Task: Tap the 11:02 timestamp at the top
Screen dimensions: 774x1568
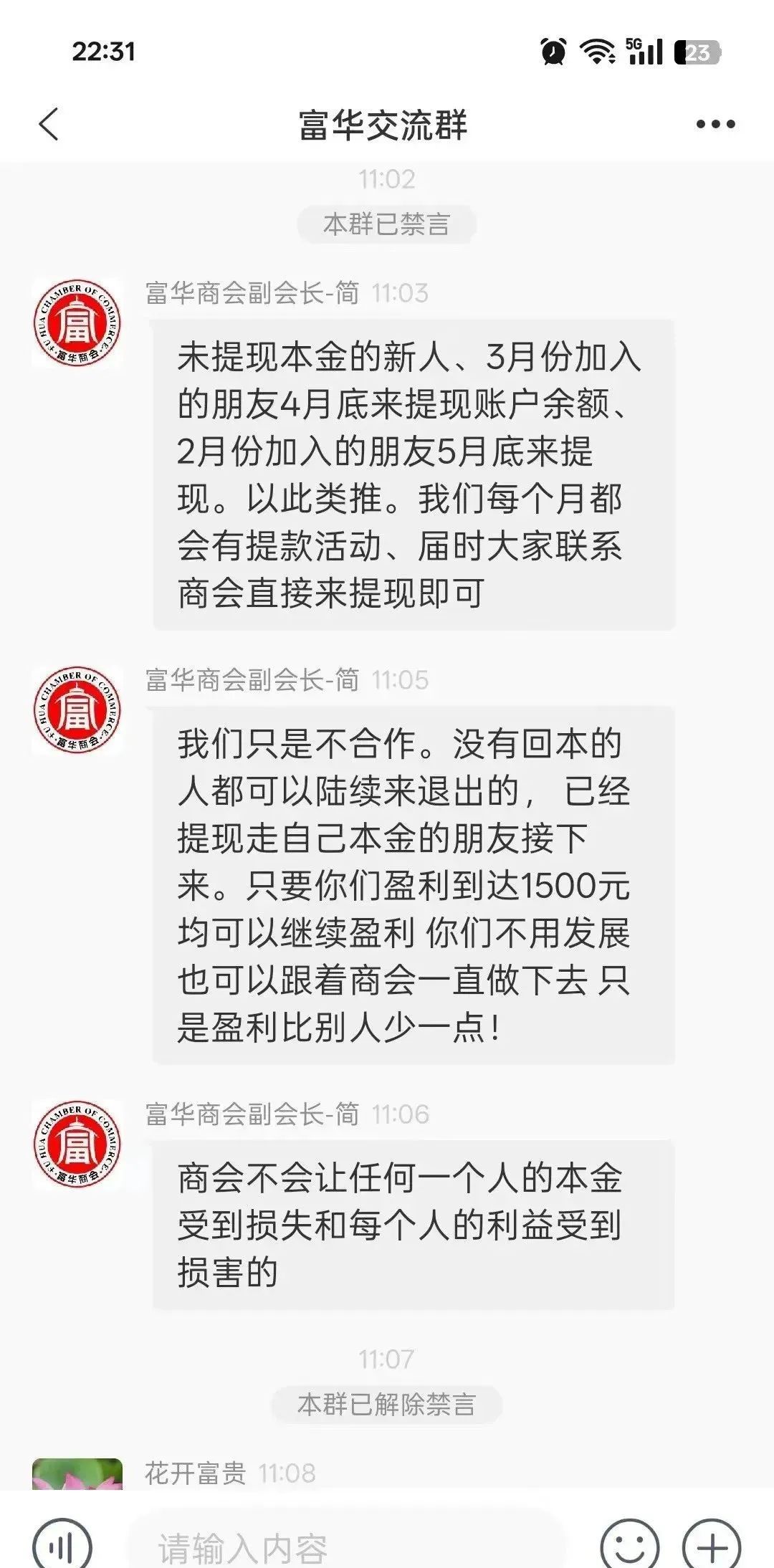Action: 387,179
